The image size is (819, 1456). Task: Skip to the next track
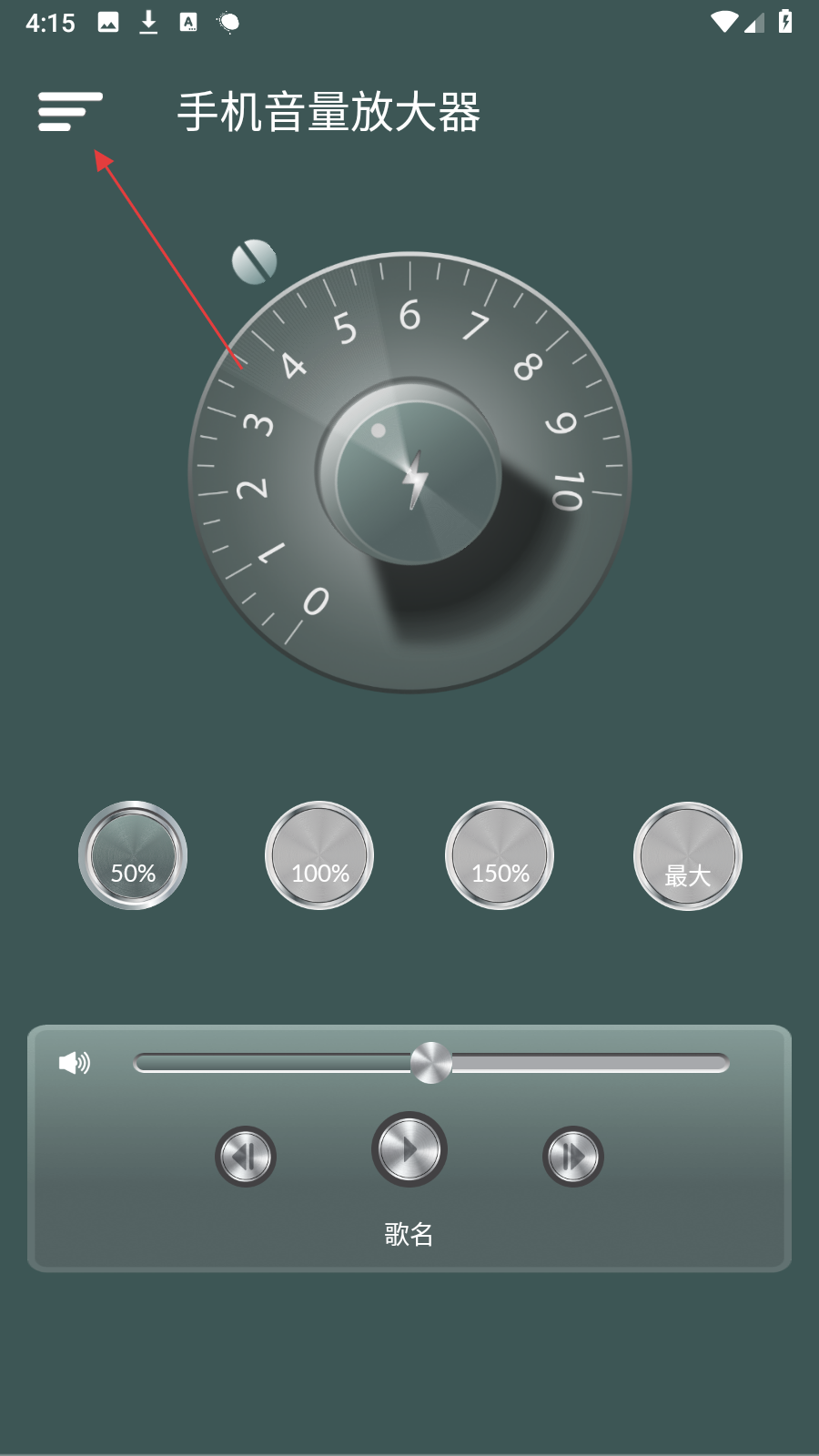(572, 1157)
